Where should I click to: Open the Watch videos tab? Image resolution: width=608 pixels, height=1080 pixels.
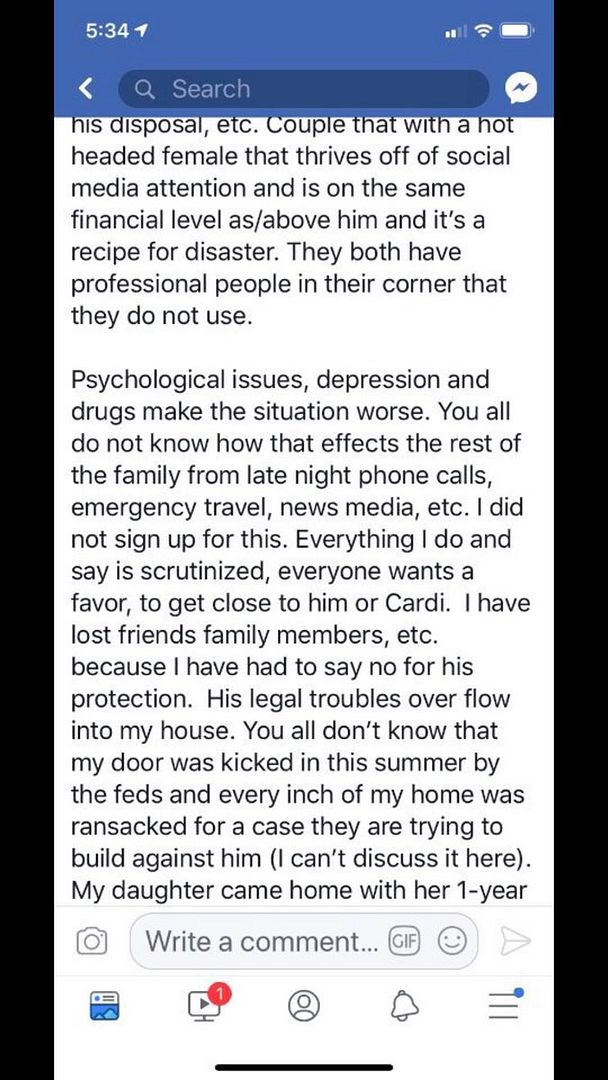coord(207,1004)
